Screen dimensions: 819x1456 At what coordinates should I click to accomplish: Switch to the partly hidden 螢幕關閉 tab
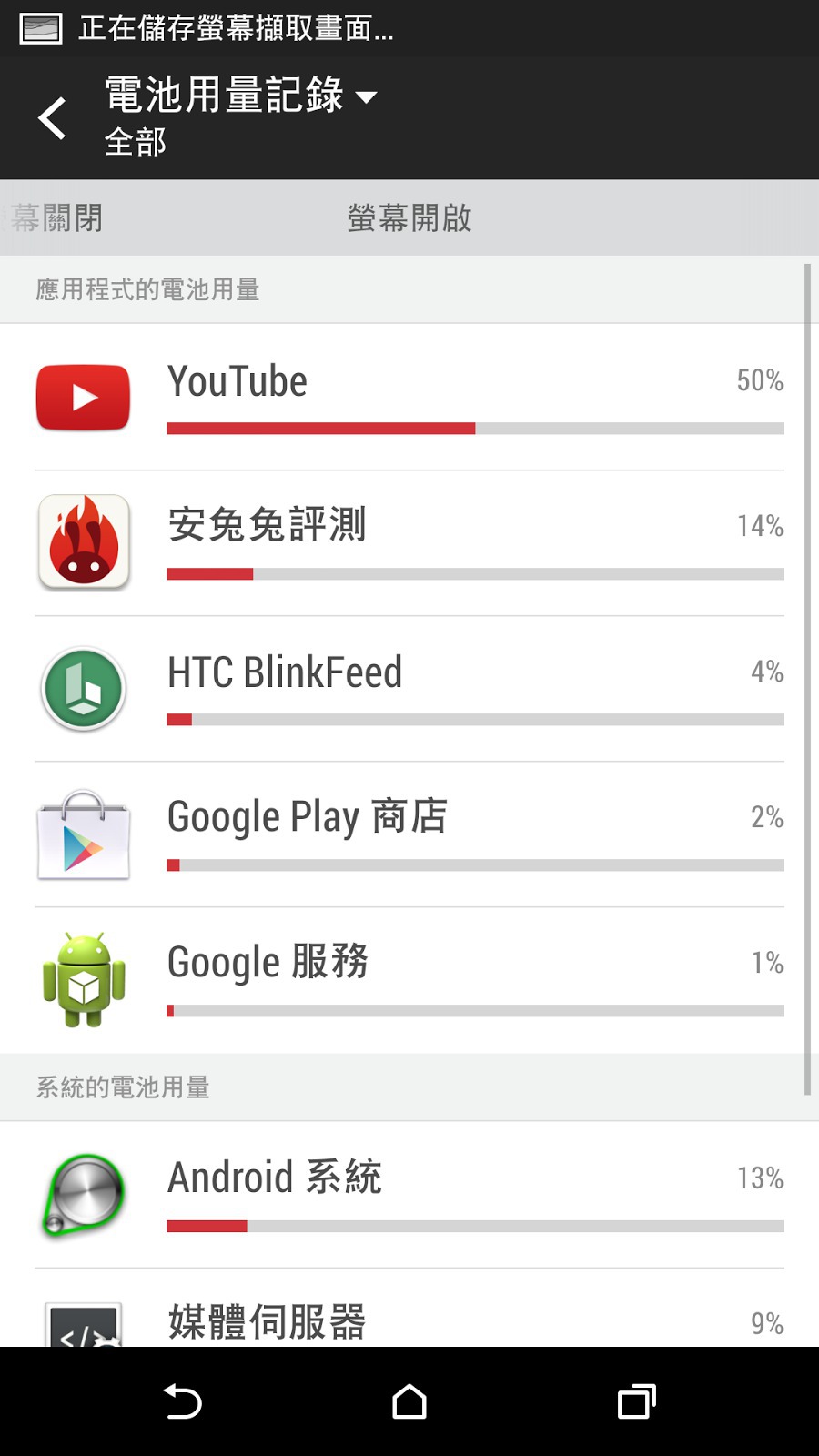55,218
